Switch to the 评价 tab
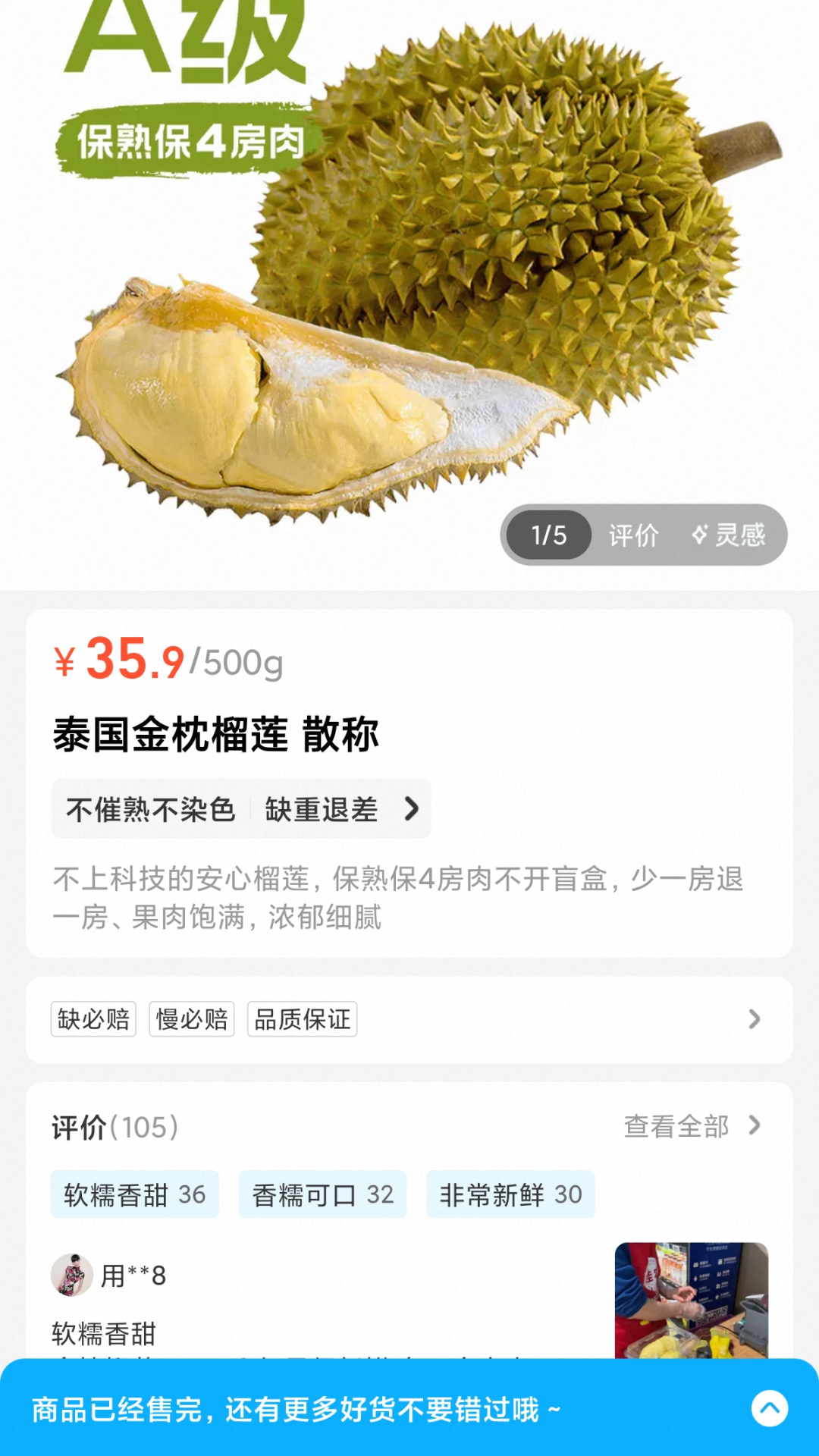Screen dimensions: 819x1456 [634, 535]
